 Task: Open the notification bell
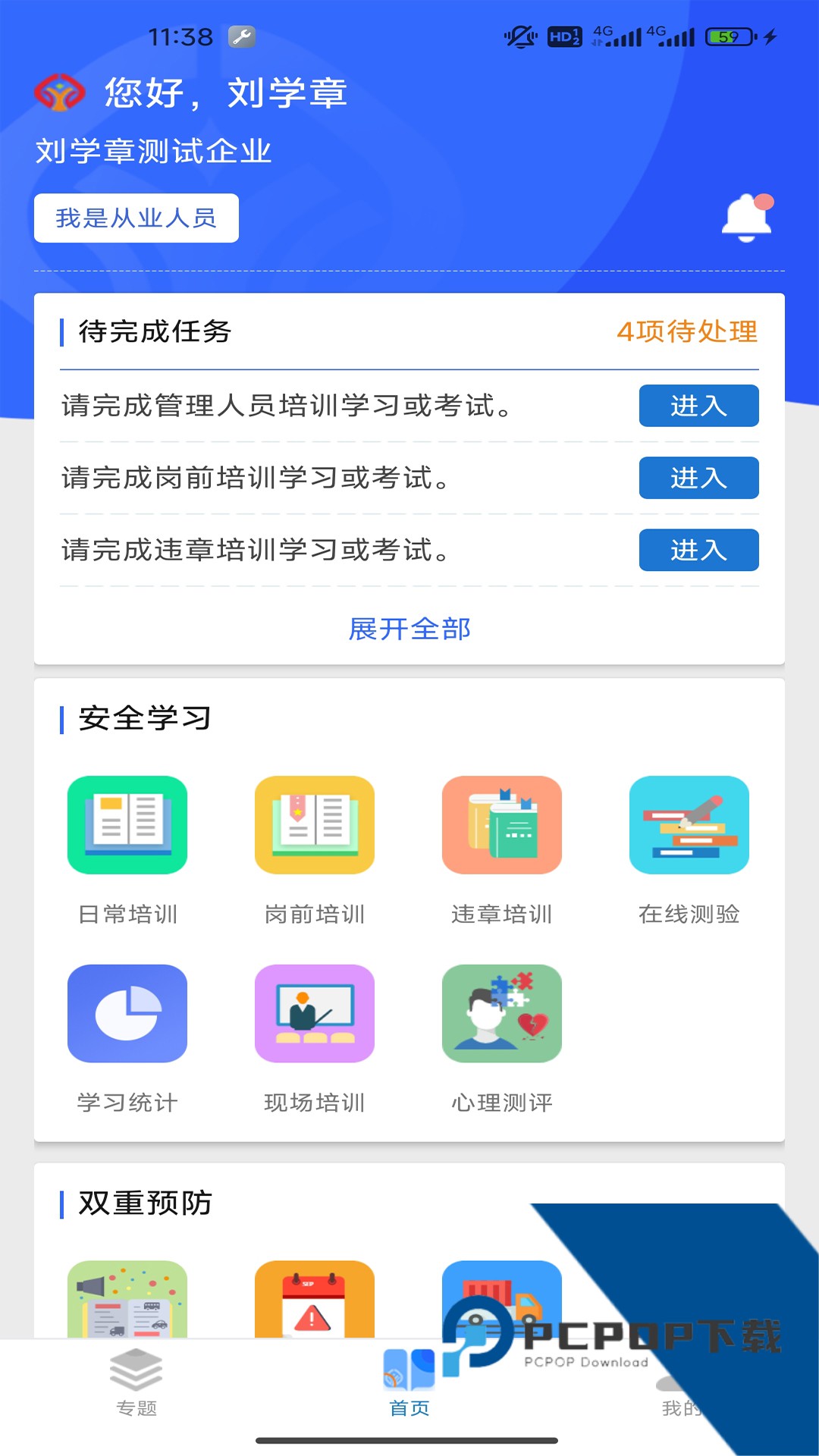coord(747,218)
